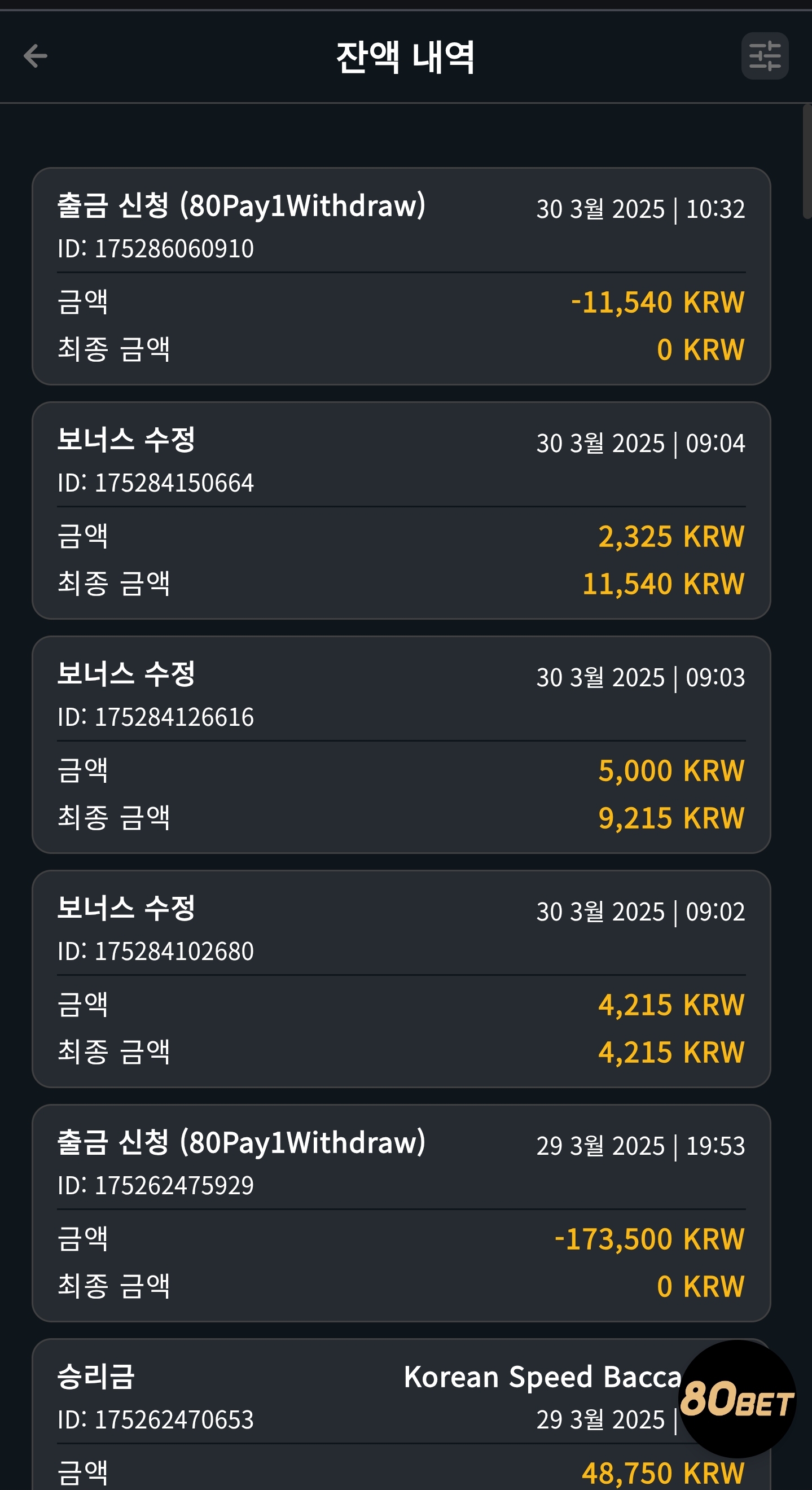Go back using the top-left arrow
Image resolution: width=812 pixels, height=1490 pixels.
point(36,56)
